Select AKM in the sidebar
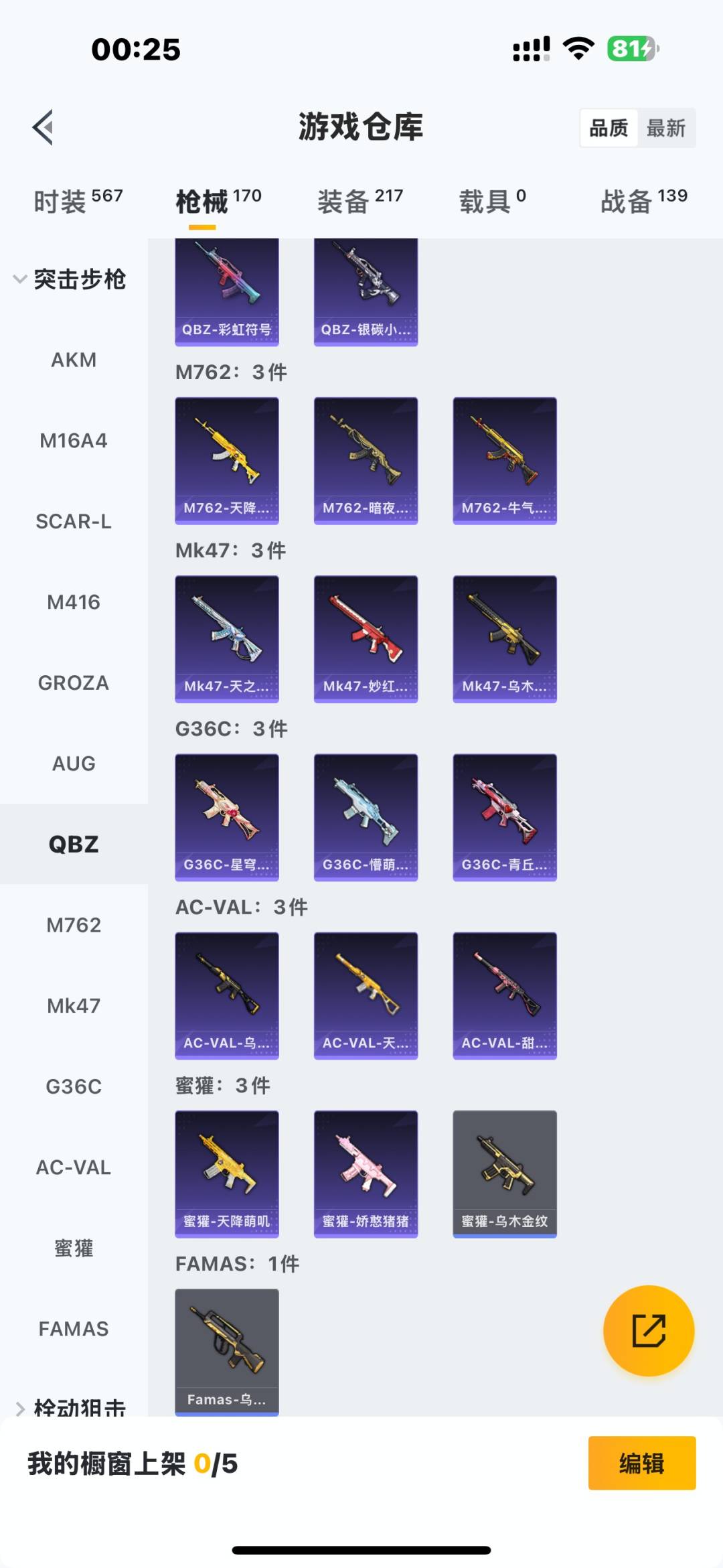 click(x=74, y=360)
